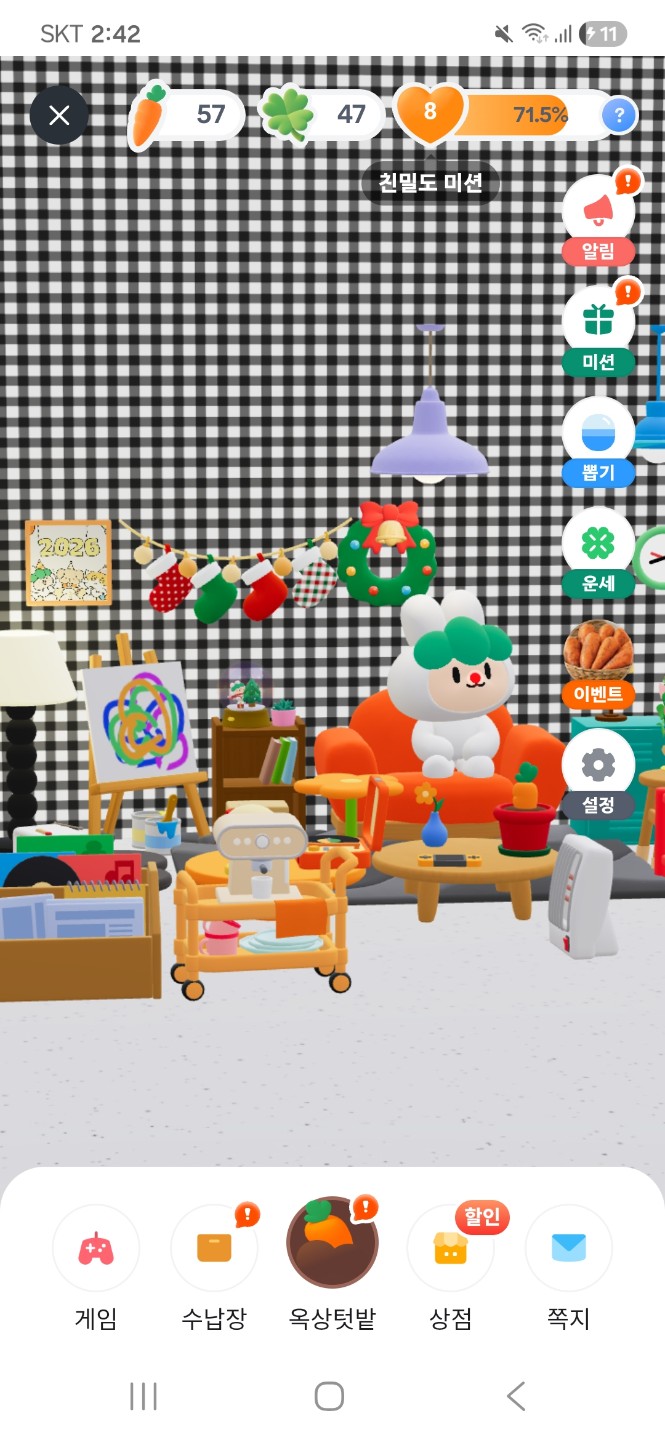
Task: Go to 옥상텃밭 rooftop garden
Action: [x=332, y=1265]
